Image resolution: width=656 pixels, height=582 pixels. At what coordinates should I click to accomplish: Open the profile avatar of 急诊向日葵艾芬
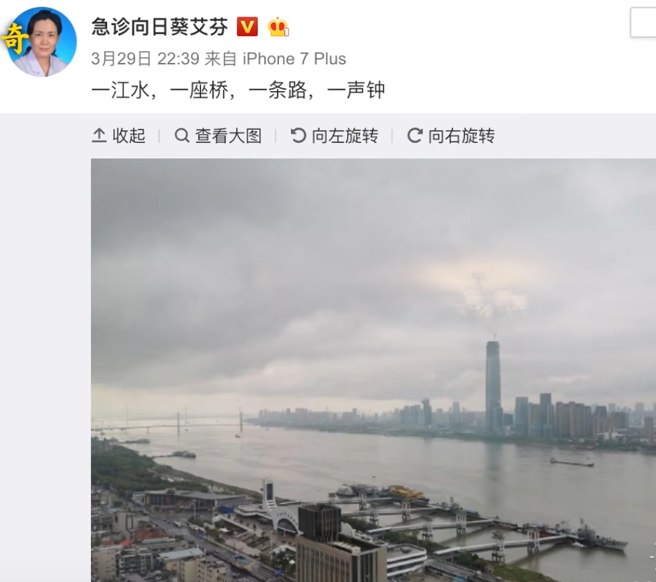[x=42, y=41]
